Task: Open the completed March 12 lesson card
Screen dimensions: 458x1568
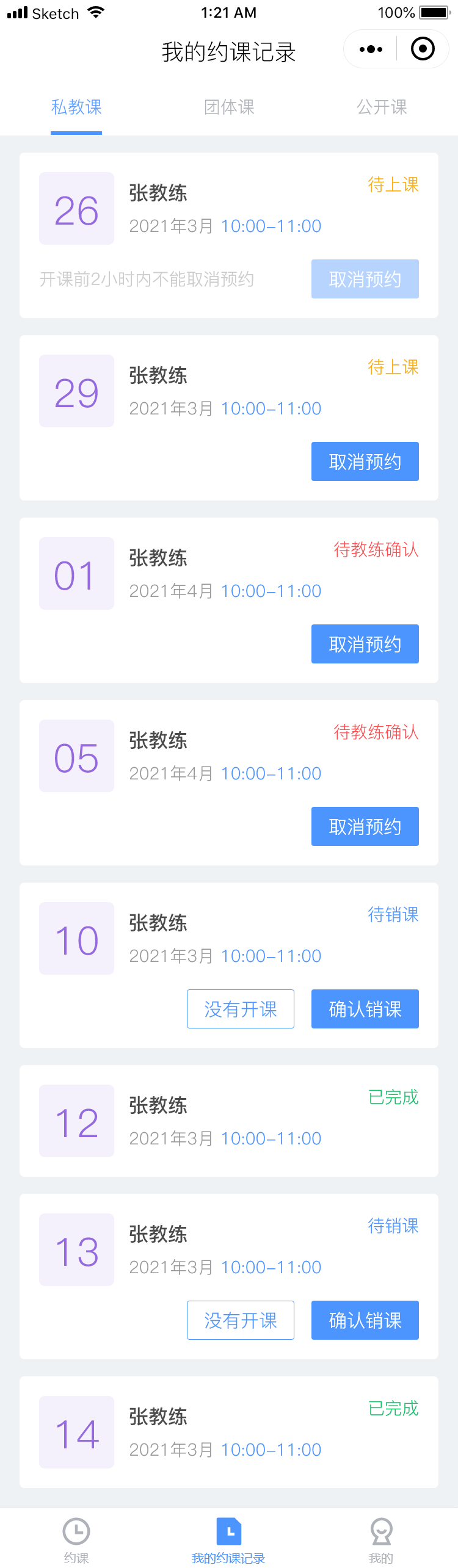Action: coord(229,1121)
